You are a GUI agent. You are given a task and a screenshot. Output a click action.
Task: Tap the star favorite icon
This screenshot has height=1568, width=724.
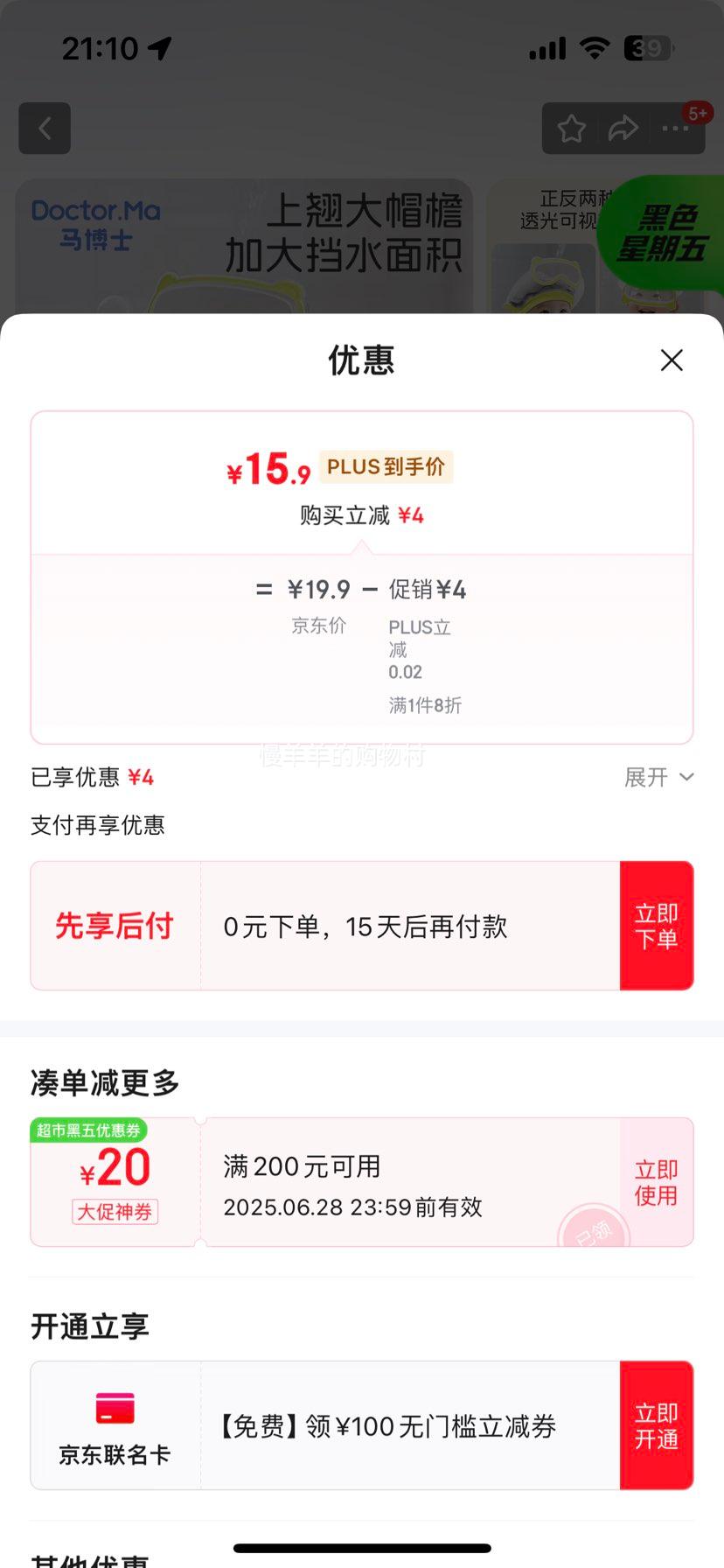(x=571, y=128)
